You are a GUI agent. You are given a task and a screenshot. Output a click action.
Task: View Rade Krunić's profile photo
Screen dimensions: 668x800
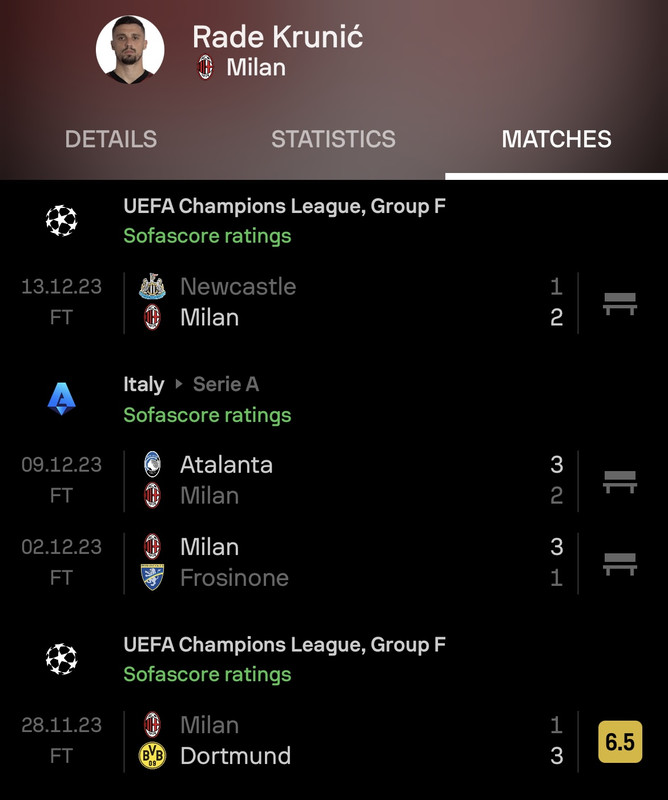(130, 50)
